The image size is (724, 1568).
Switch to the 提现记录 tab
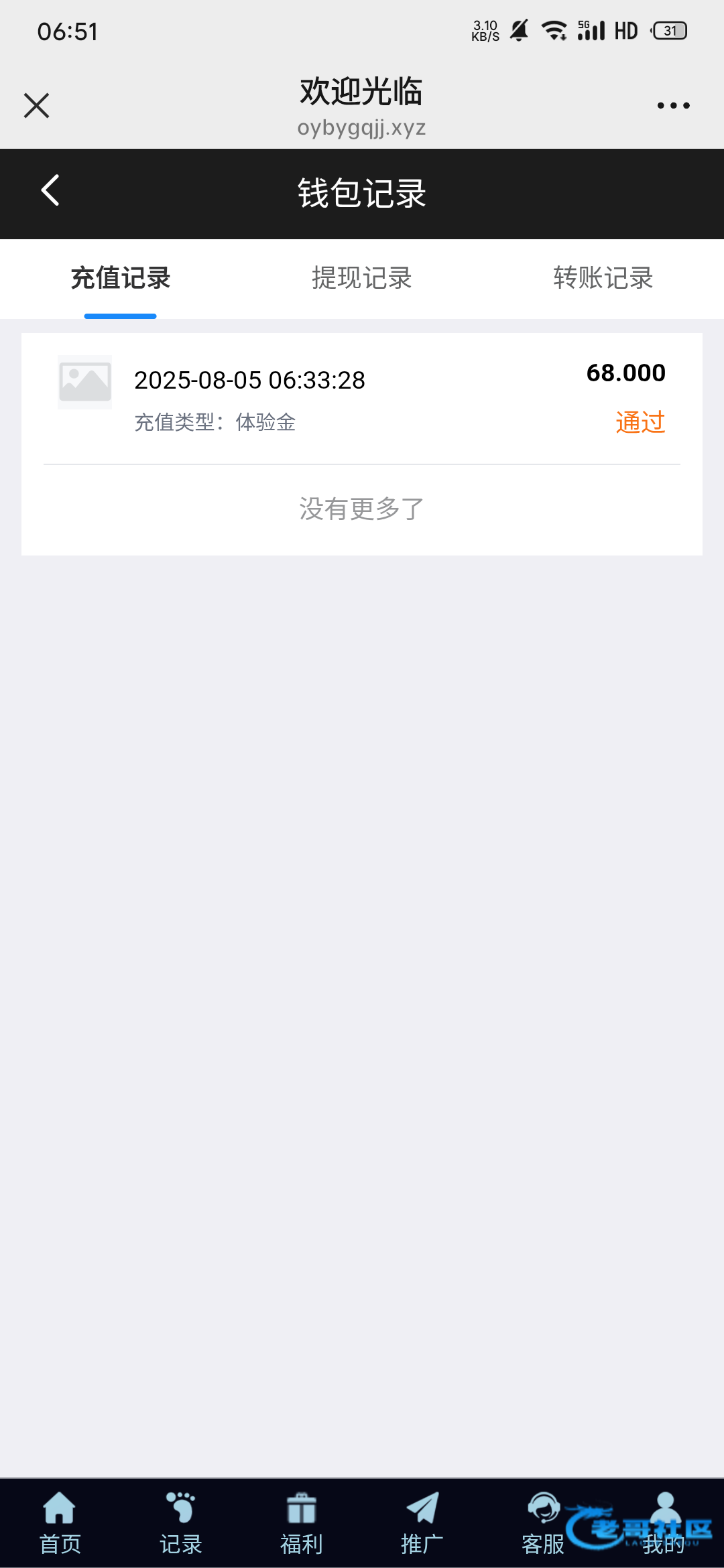[x=362, y=278]
